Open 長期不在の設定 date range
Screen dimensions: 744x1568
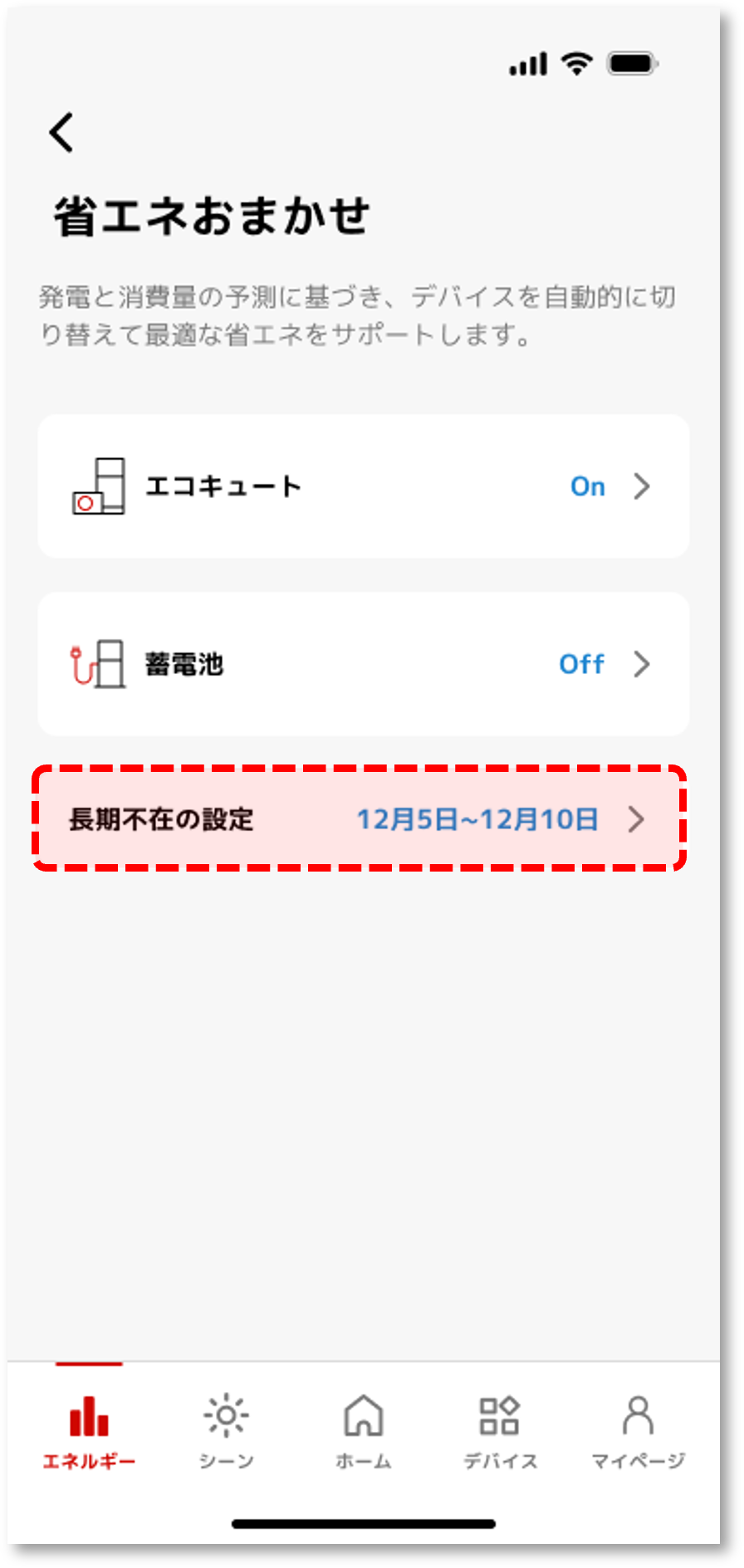[x=360, y=819]
